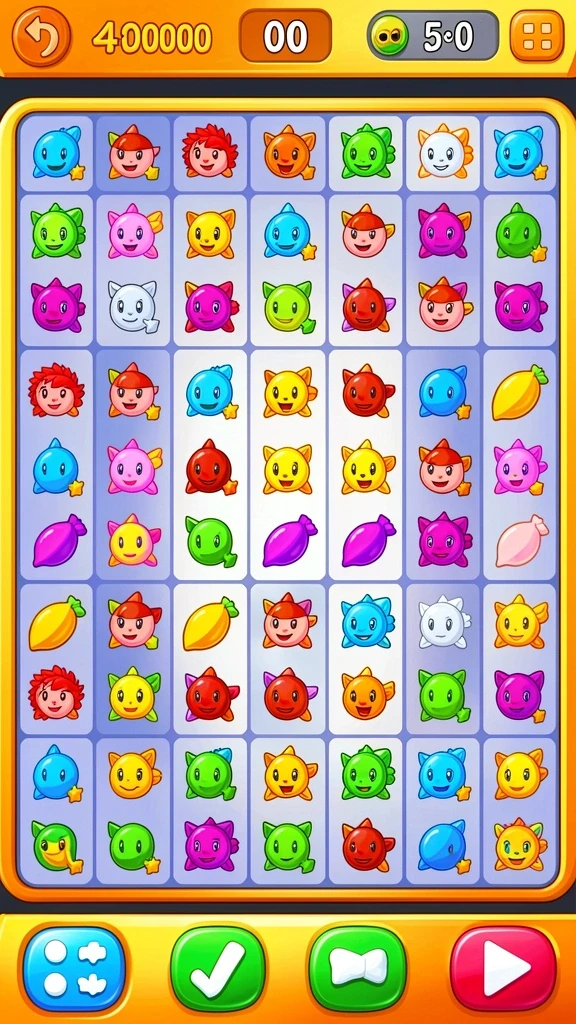Tap the blue shapes booster button
Image resolution: width=576 pixels, height=1024 pixels.
(74, 969)
